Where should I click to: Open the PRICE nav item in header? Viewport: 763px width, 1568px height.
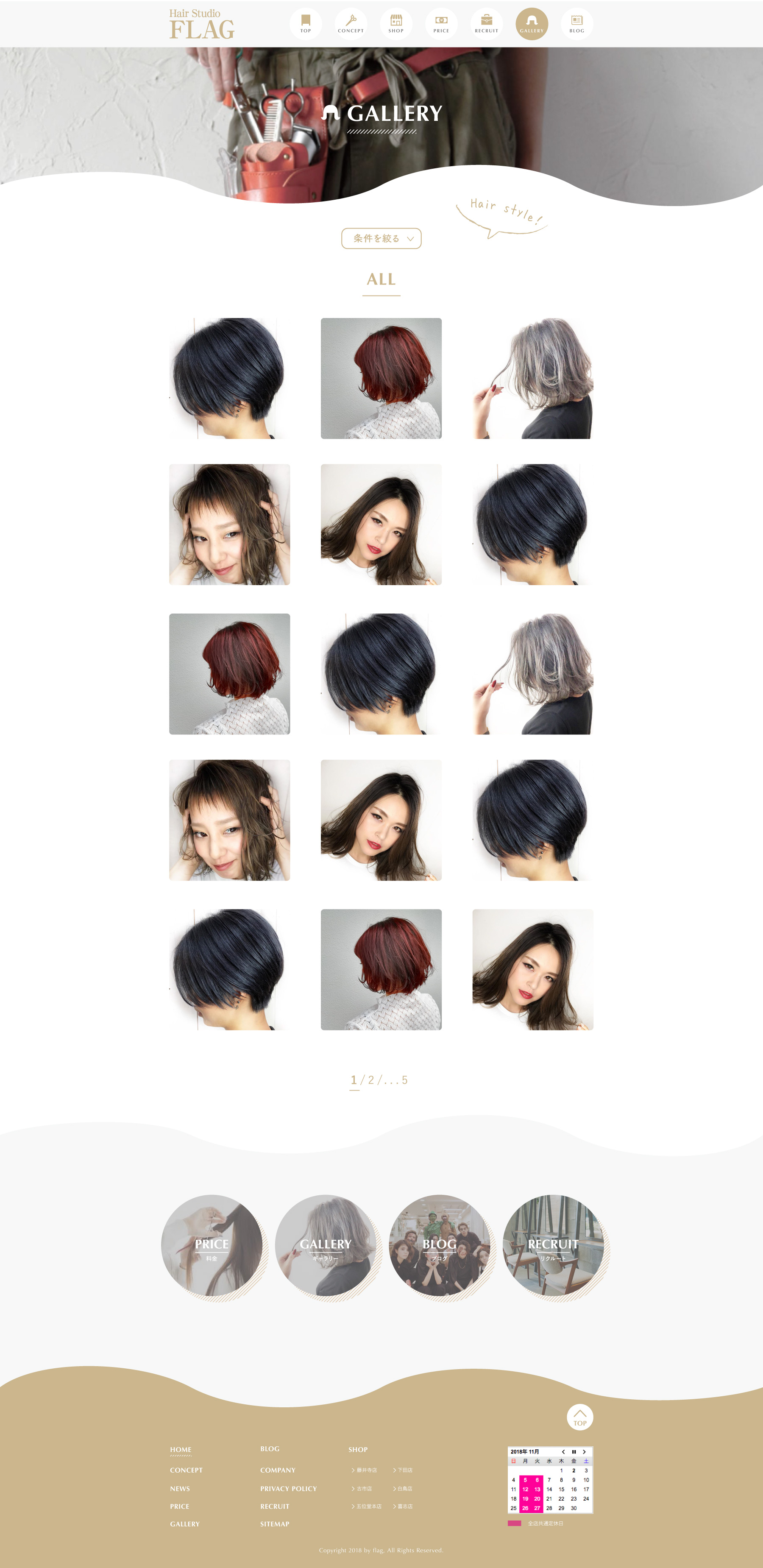[441, 24]
